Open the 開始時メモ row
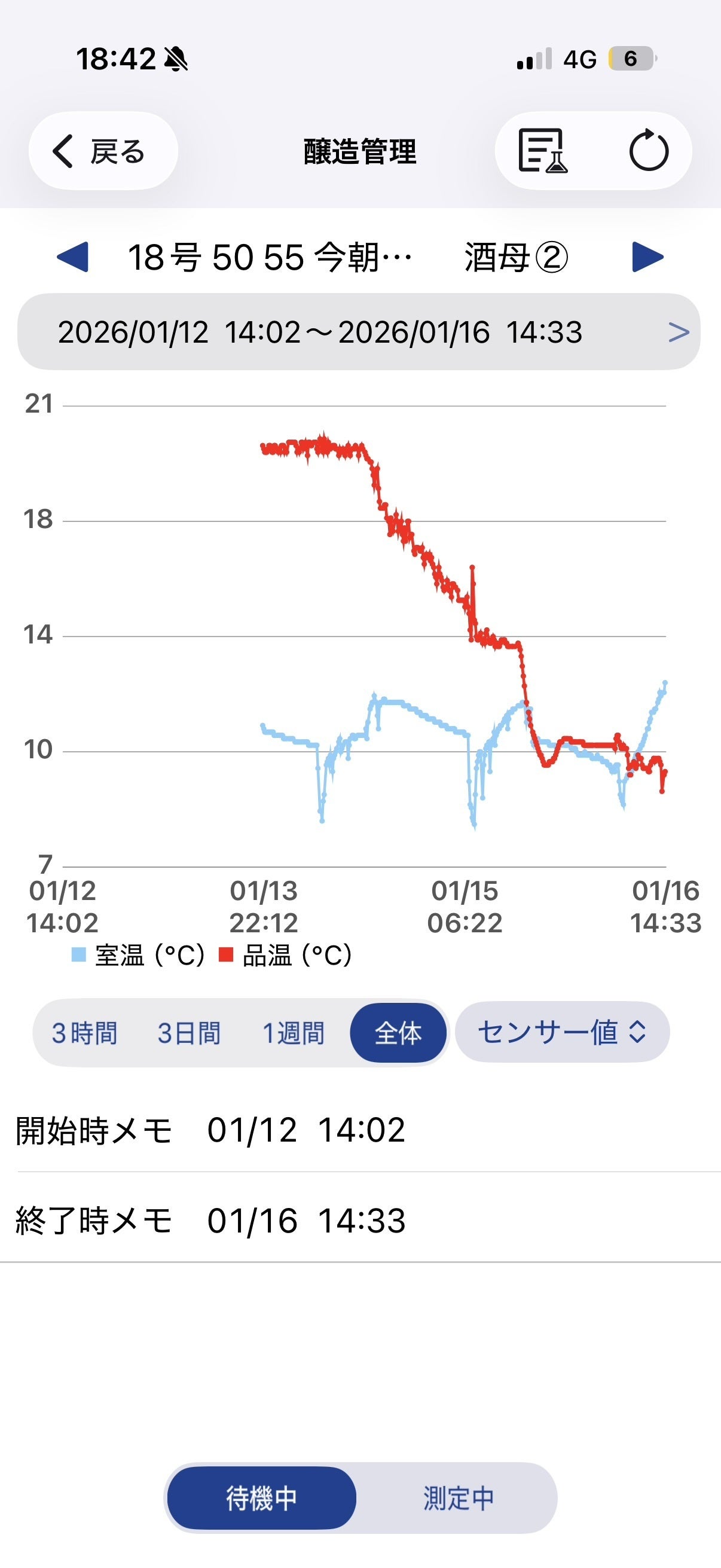This screenshot has width=721, height=1568. coord(360,1130)
